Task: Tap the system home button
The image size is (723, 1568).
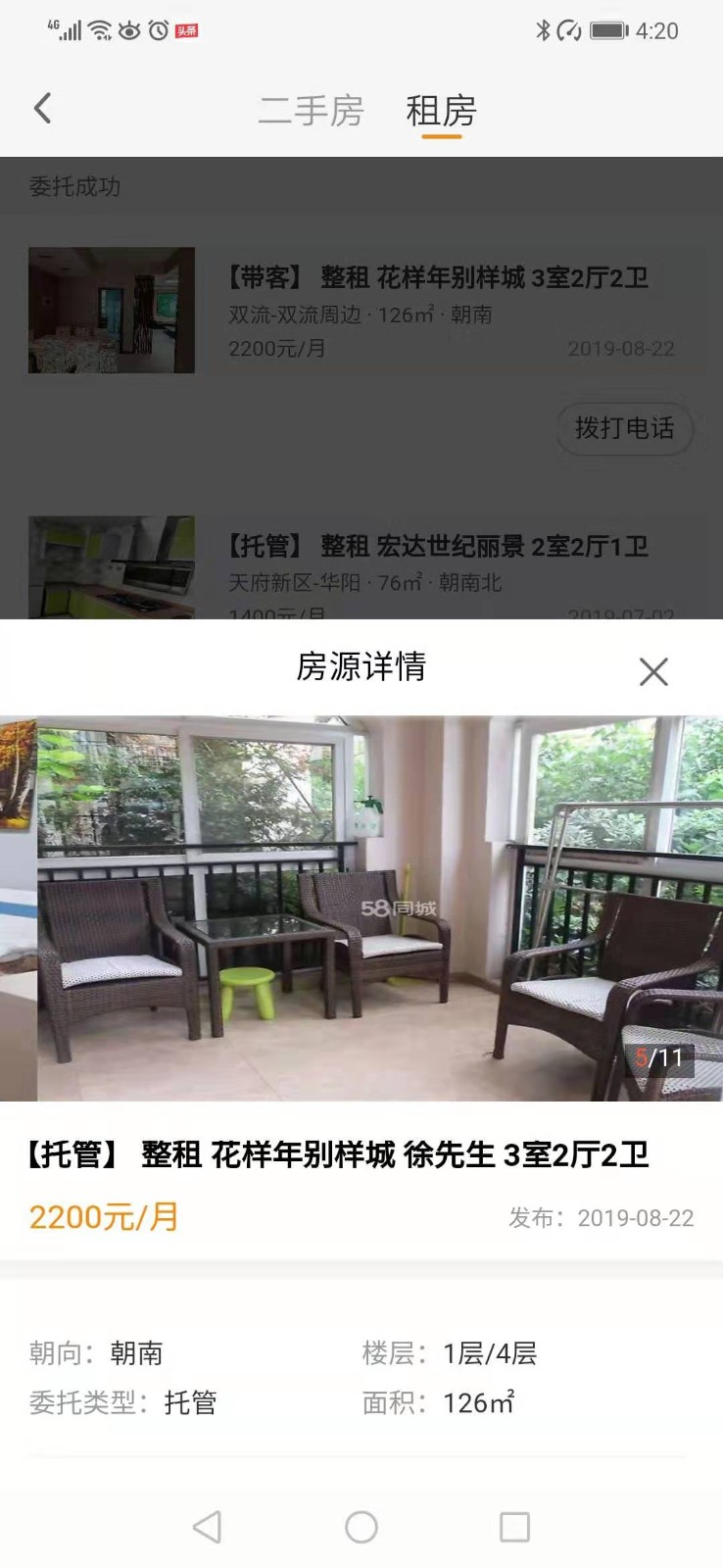Action: pyautogui.click(x=361, y=1527)
